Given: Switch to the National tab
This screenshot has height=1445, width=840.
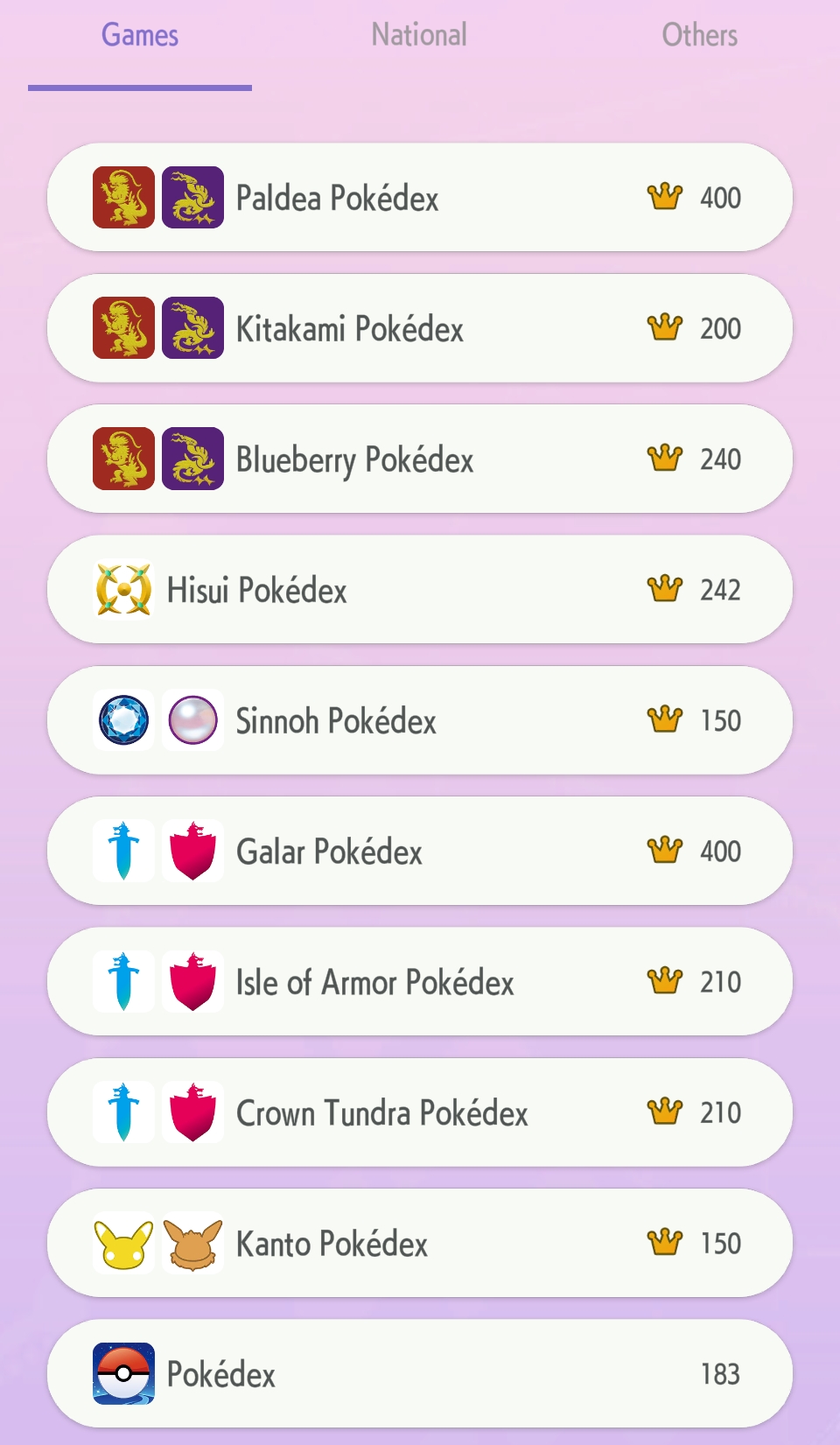Looking at the screenshot, I should pyautogui.click(x=419, y=35).
